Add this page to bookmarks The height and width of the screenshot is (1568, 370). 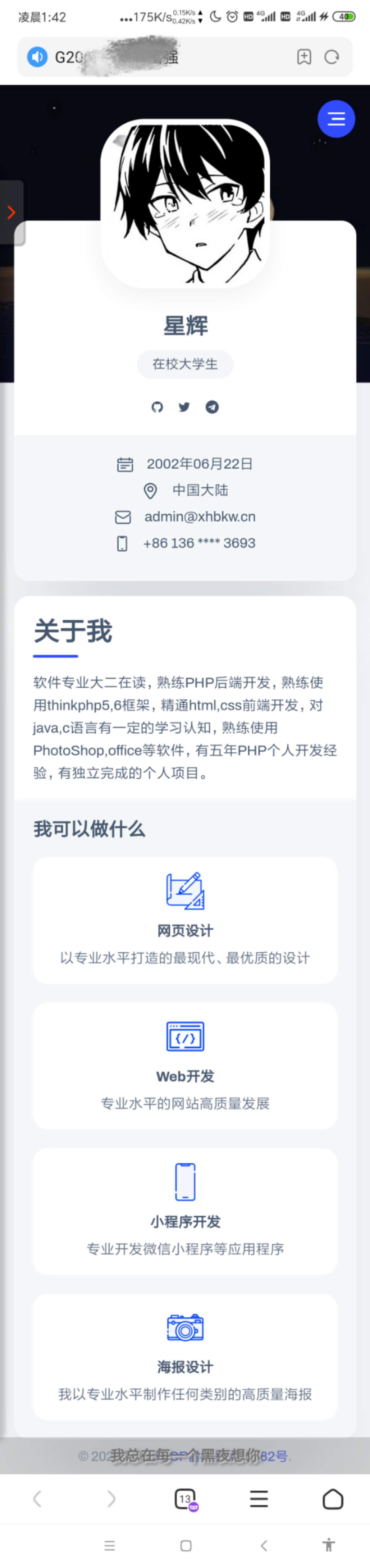pos(304,57)
